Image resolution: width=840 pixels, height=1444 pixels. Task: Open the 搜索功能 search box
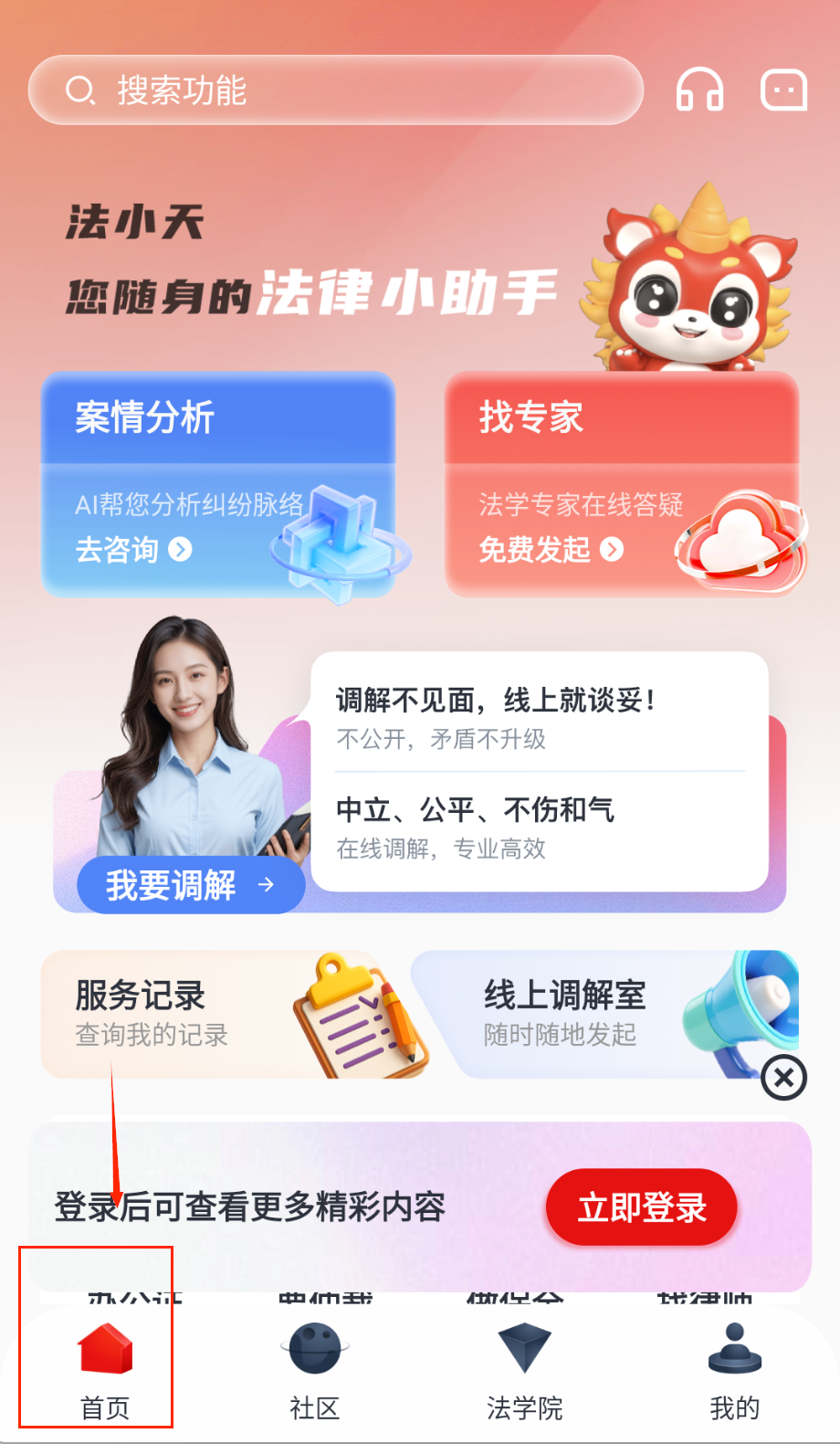(335, 90)
